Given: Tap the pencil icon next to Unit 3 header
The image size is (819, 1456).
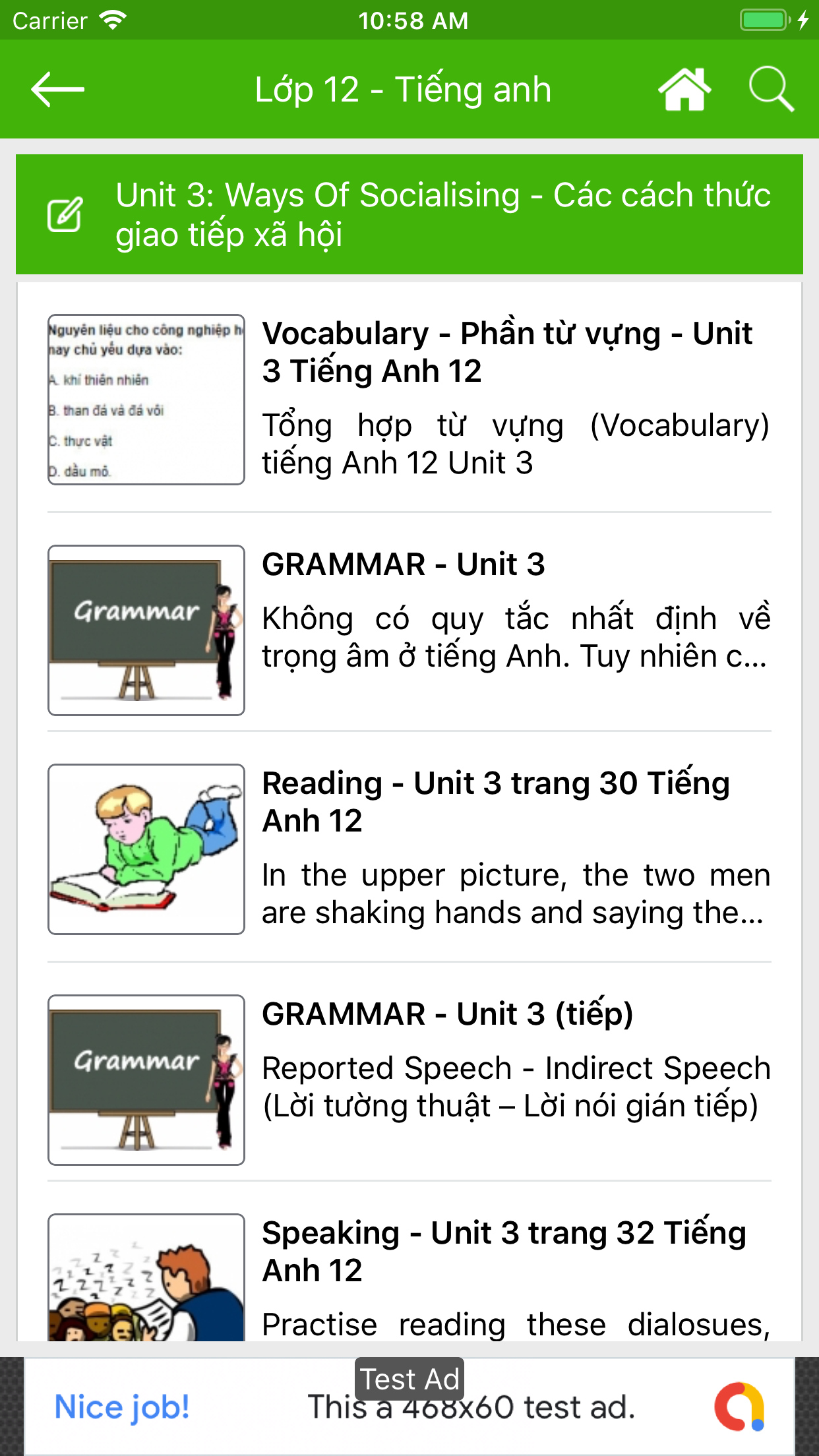Looking at the screenshot, I should pyautogui.click(x=65, y=212).
